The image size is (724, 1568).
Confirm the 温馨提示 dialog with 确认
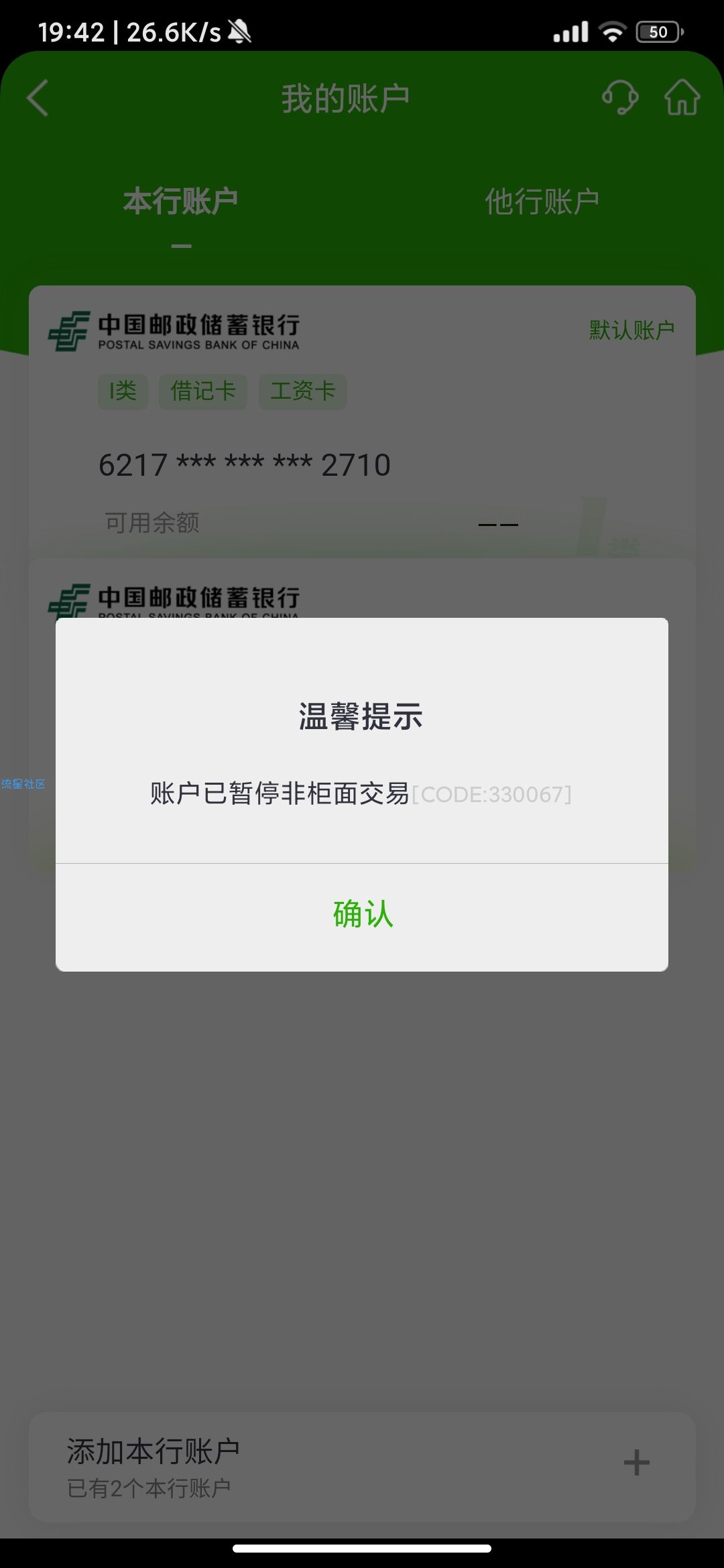(362, 915)
